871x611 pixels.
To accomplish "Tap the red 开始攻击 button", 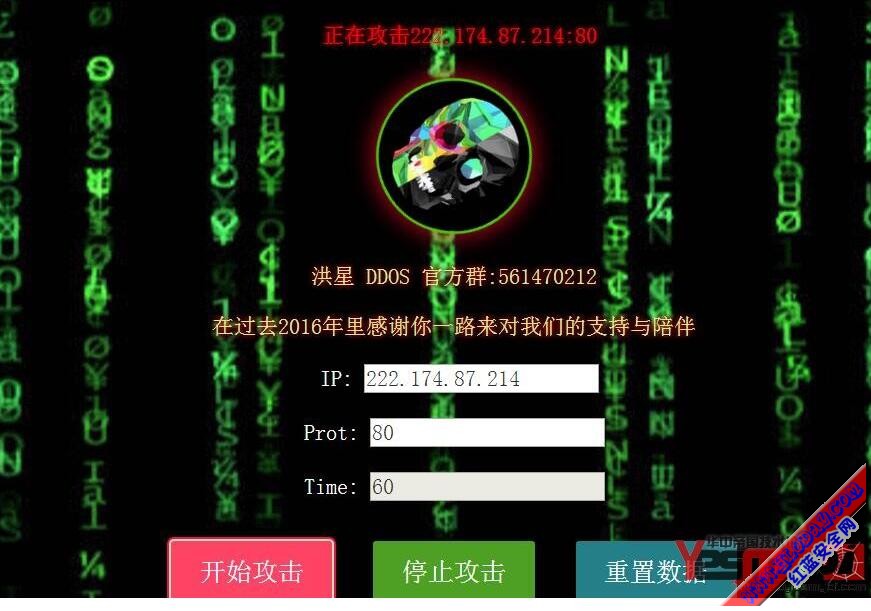I will coord(252,572).
